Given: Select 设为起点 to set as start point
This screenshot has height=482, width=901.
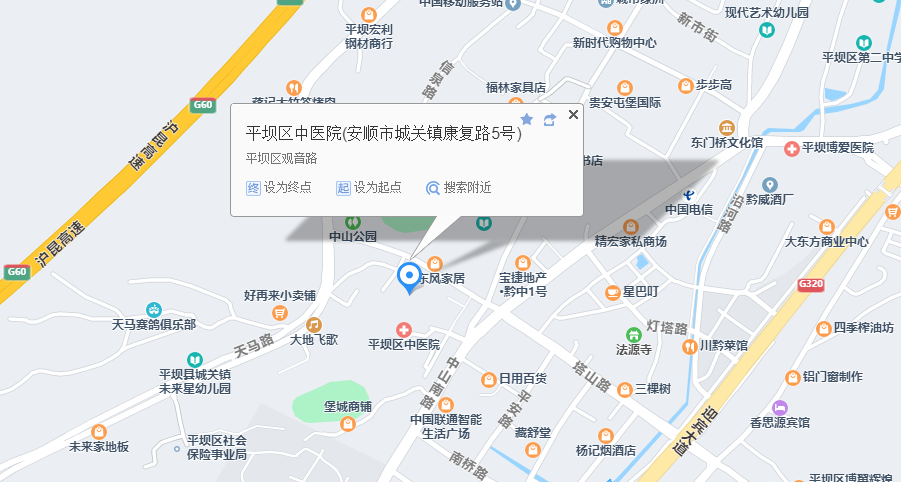Looking at the screenshot, I should tap(369, 187).
